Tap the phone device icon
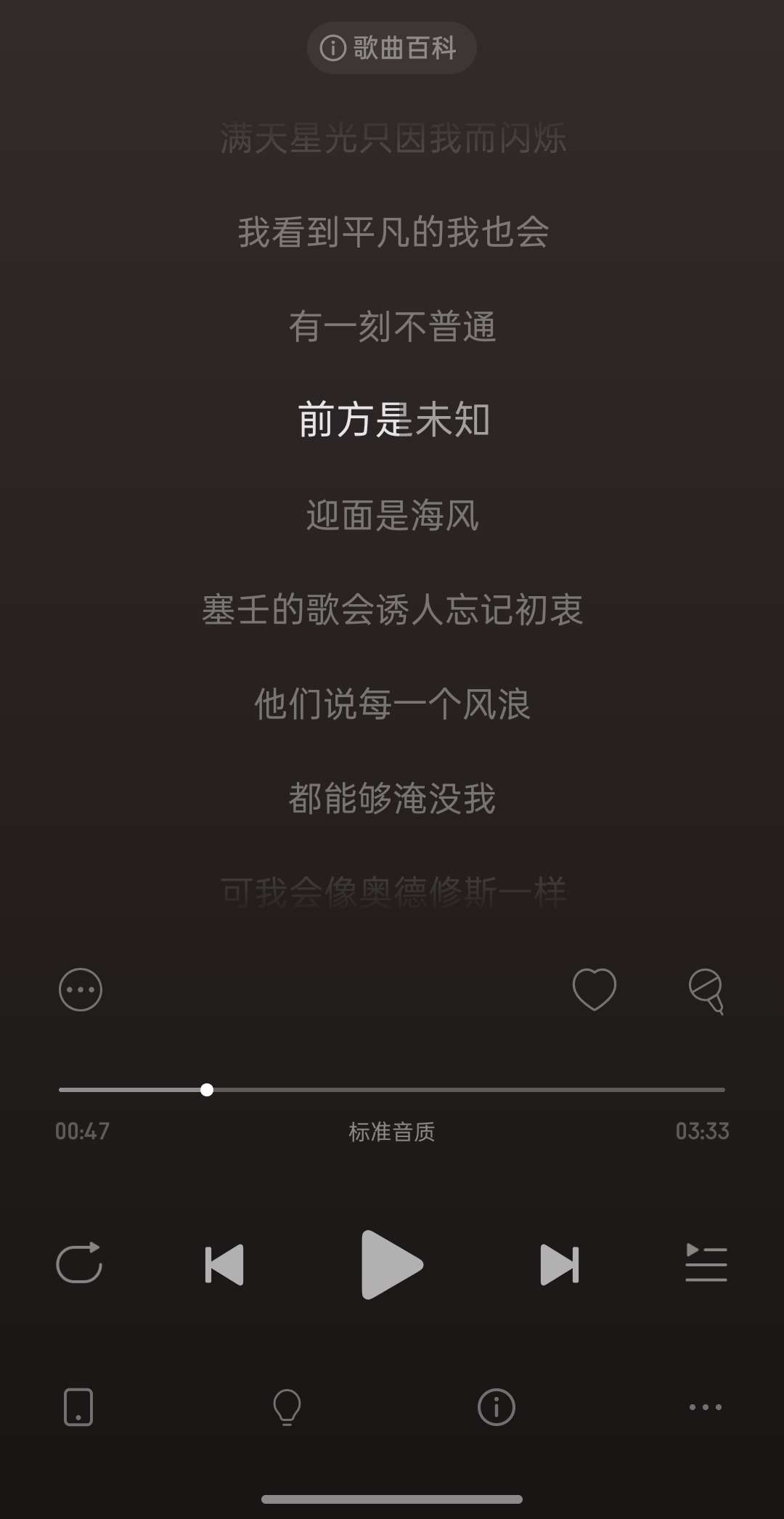This screenshot has height=1519, width=784. point(78,1407)
